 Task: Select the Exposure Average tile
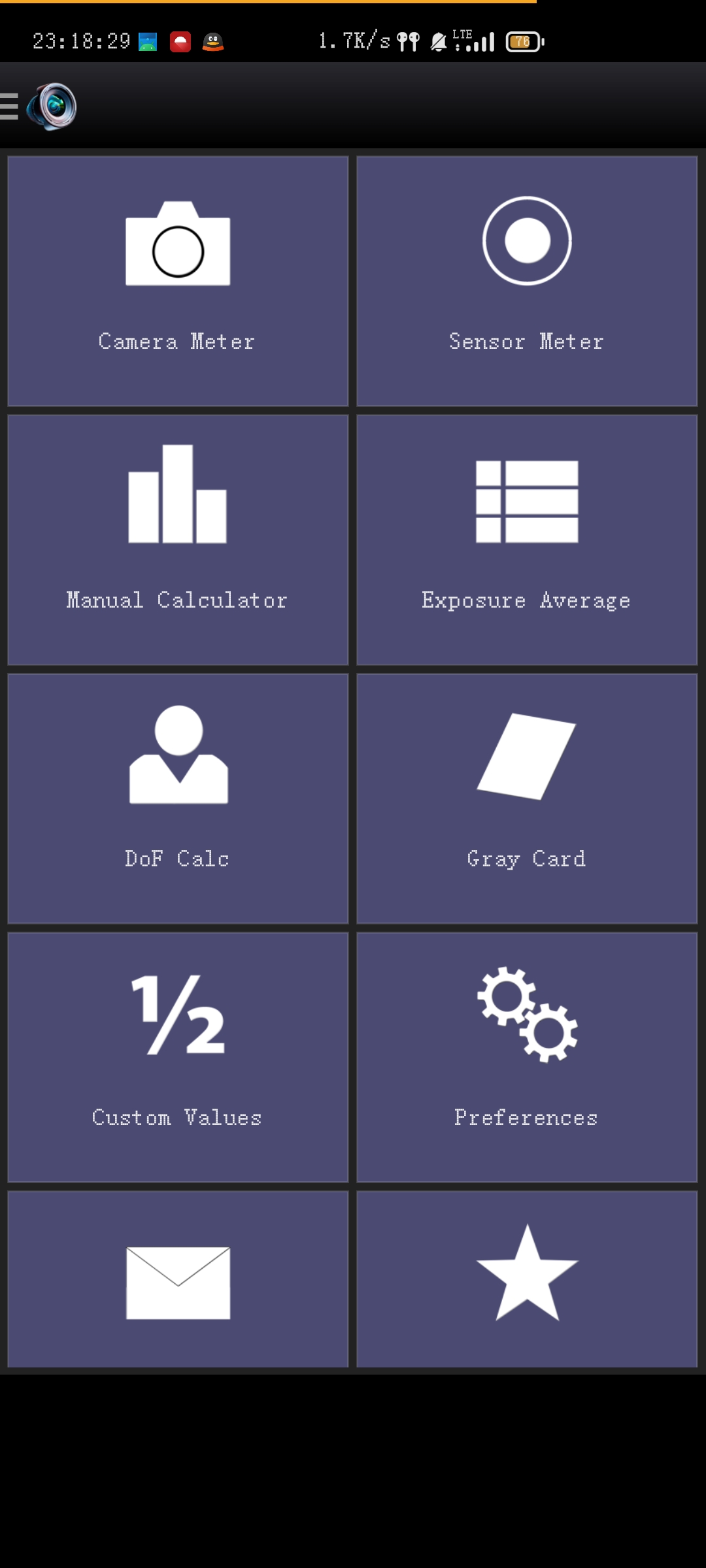point(527,540)
